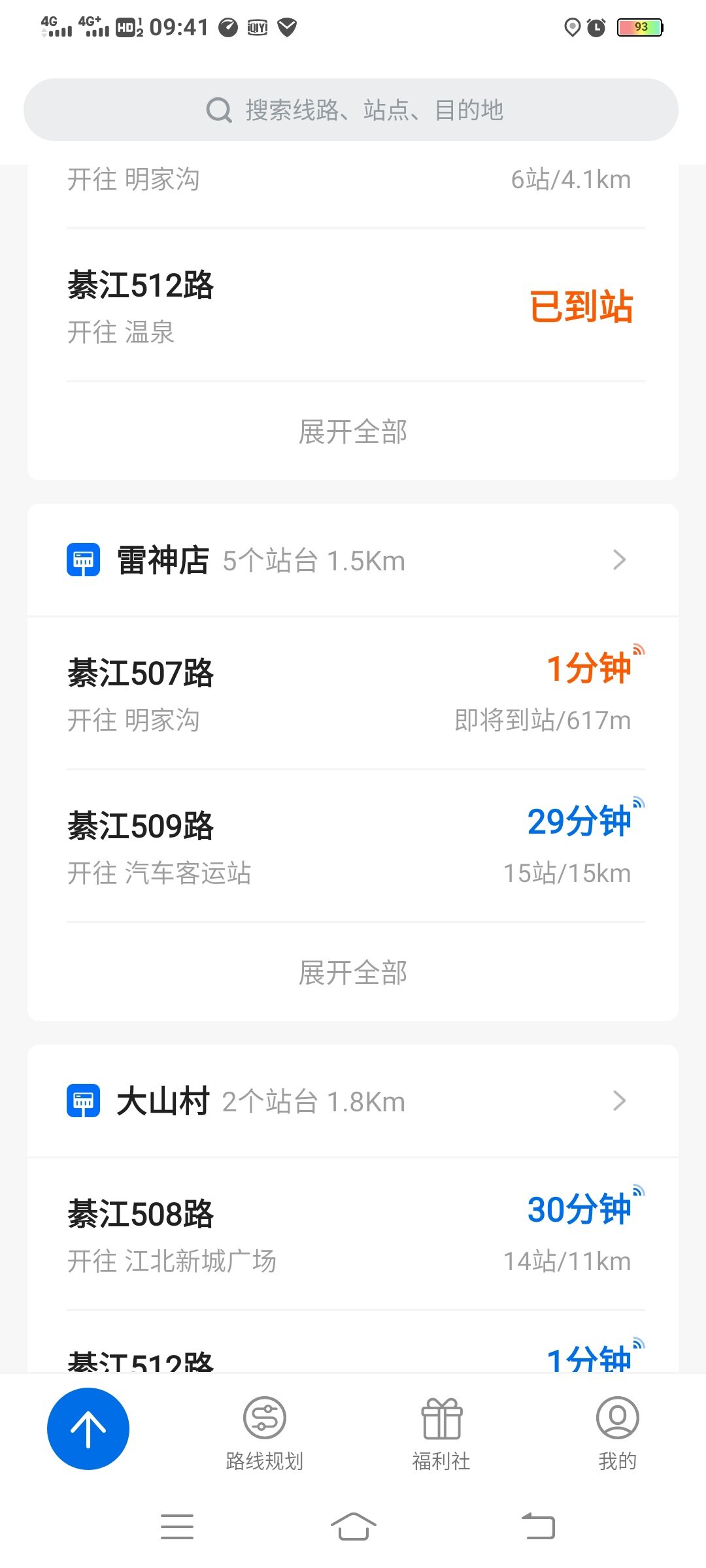Open the 雷神店 station details
This screenshot has height=1568, width=706.
[353, 561]
